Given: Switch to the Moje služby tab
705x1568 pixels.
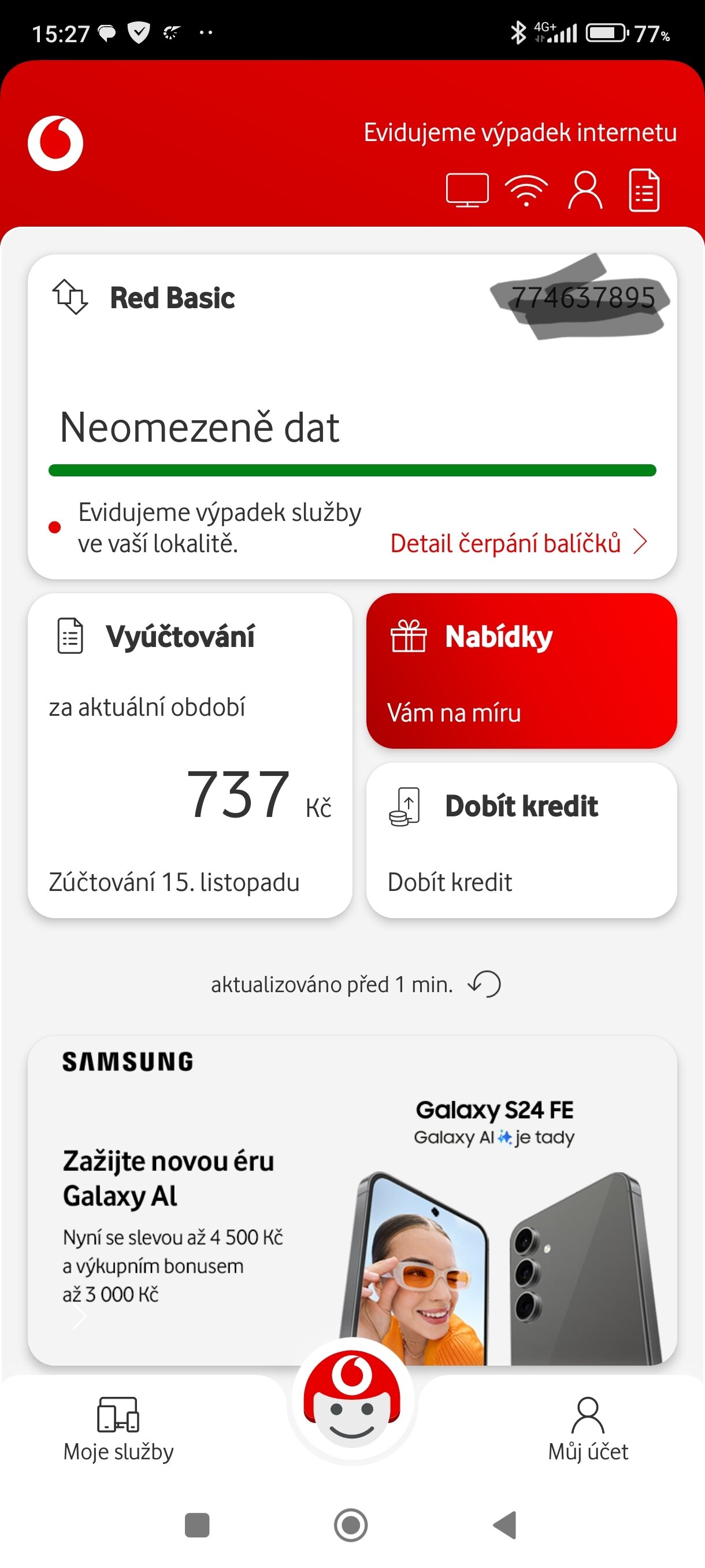Looking at the screenshot, I should tap(118, 1430).
